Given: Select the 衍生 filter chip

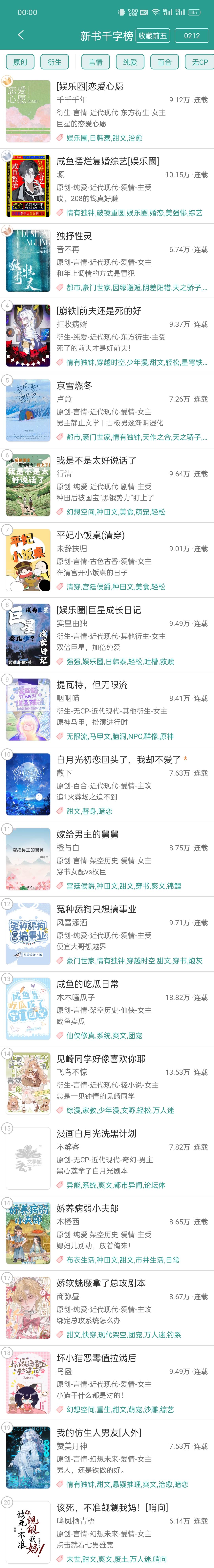Looking at the screenshot, I should 55,62.
